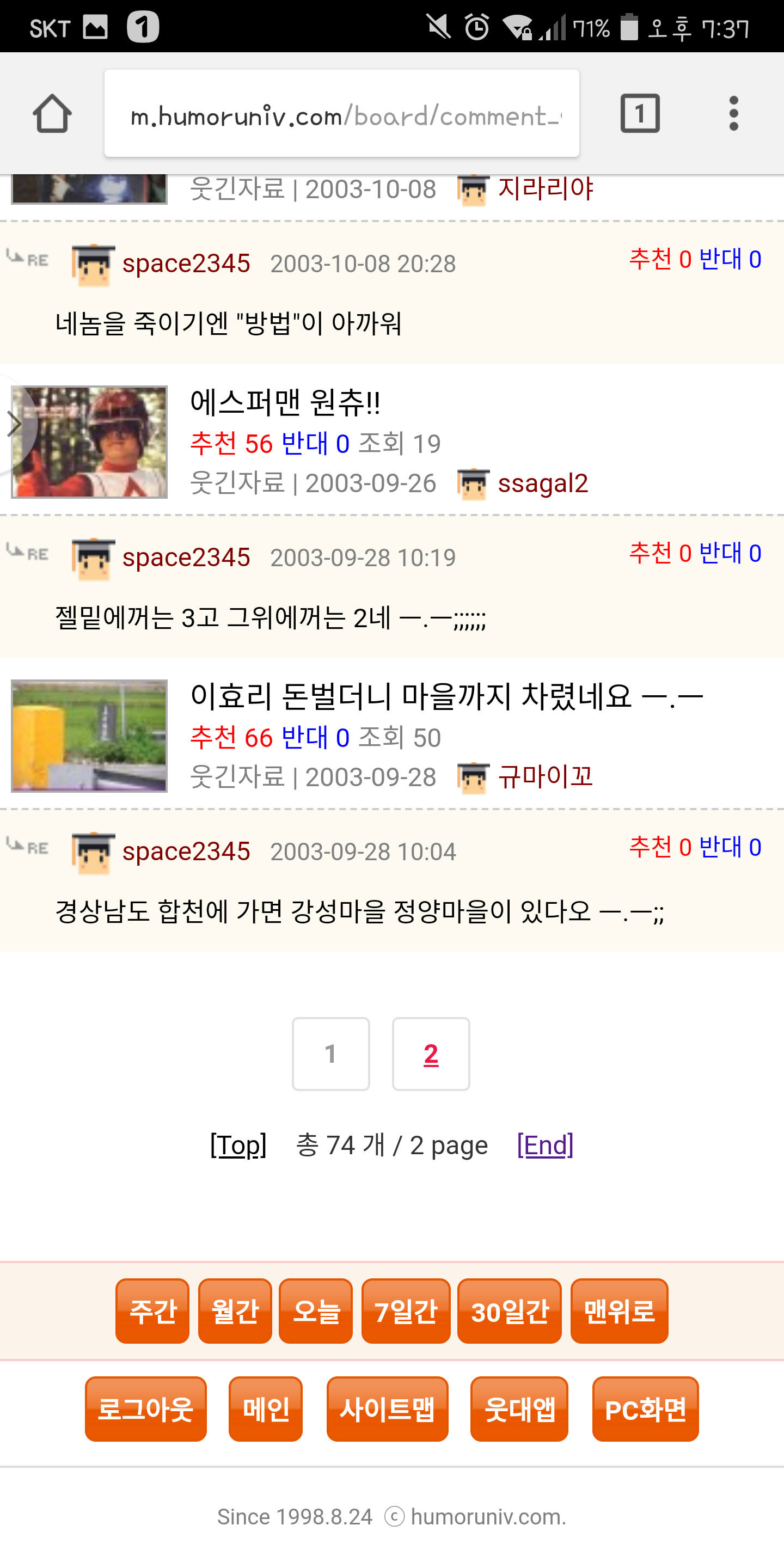Open the browser tab switcher
This screenshot has width=784, height=1568.
pyautogui.click(x=639, y=113)
